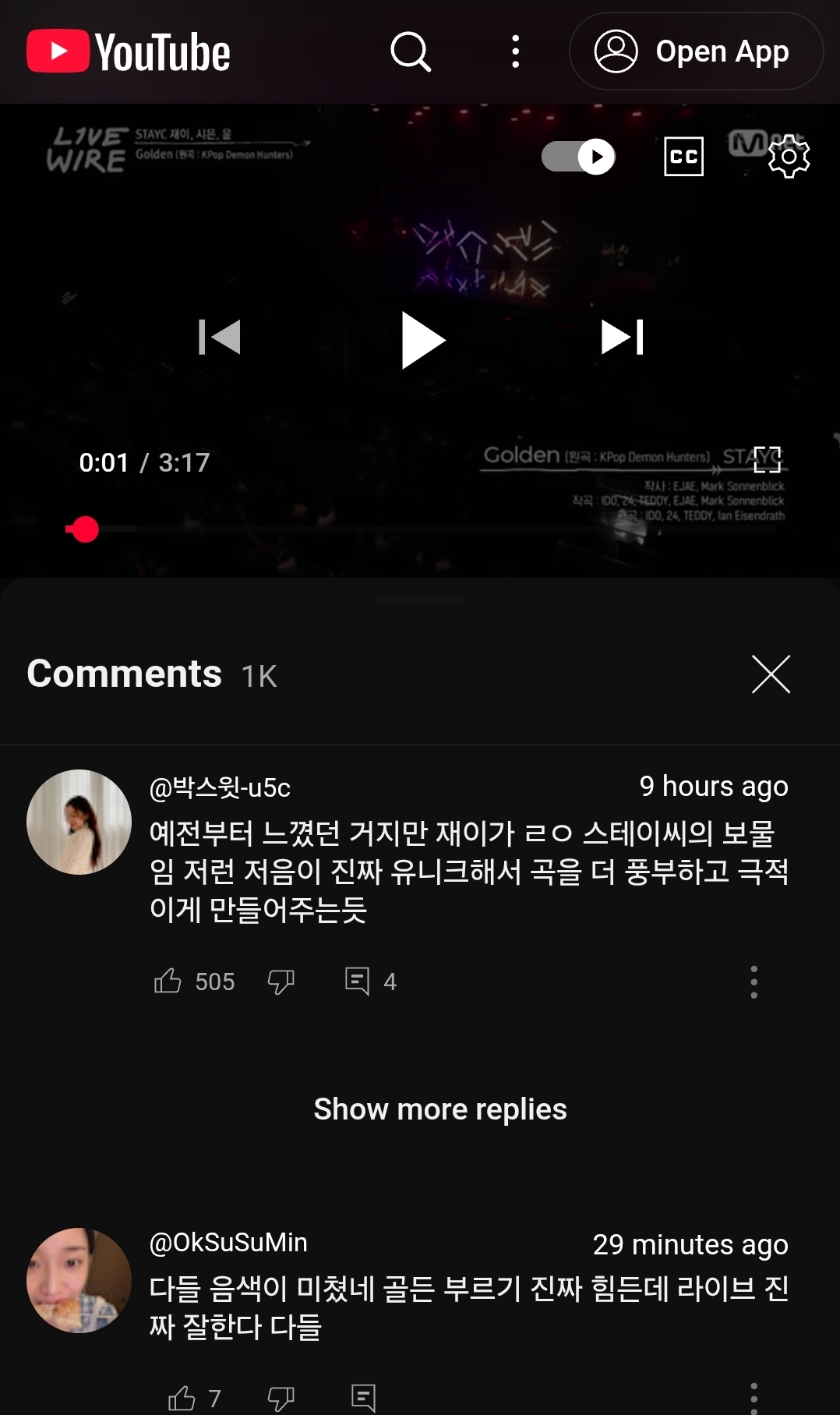This screenshot has width=840, height=1415.
Task: Enter fullscreen mode
Action: pyautogui.click(x=767, y=460)
